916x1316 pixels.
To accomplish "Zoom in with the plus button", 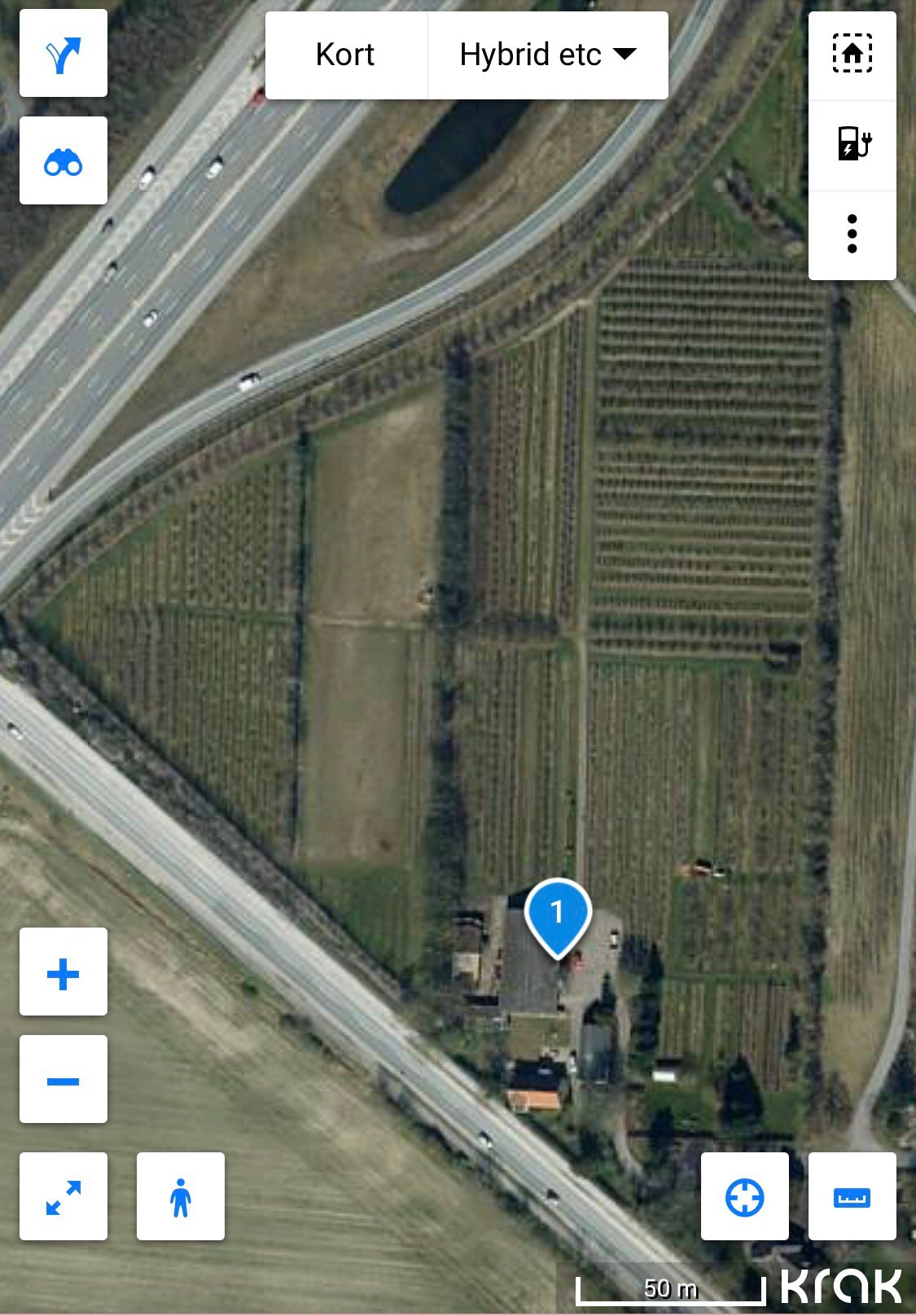I will click(64, 972).
